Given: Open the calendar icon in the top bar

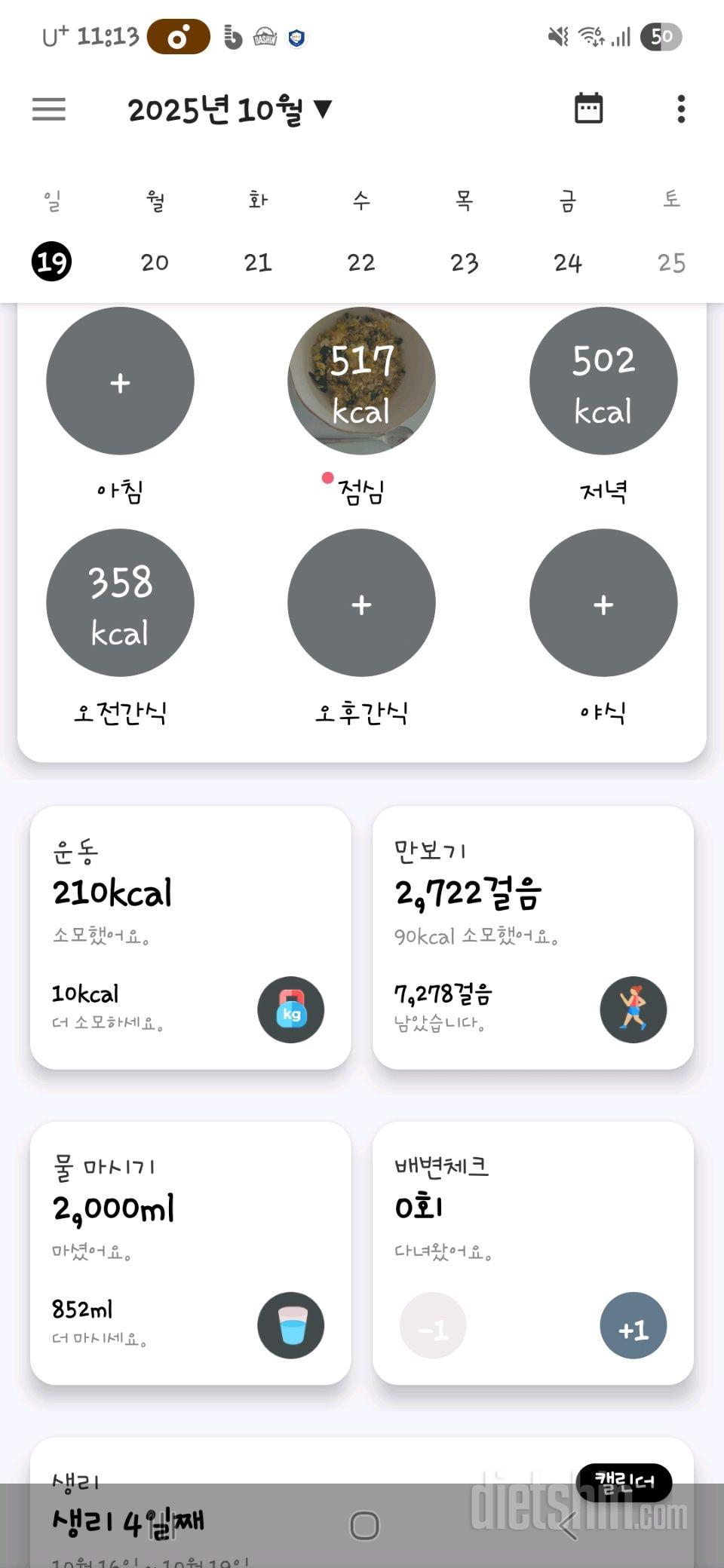Looking at the screenshot, I should coord(588,109).
